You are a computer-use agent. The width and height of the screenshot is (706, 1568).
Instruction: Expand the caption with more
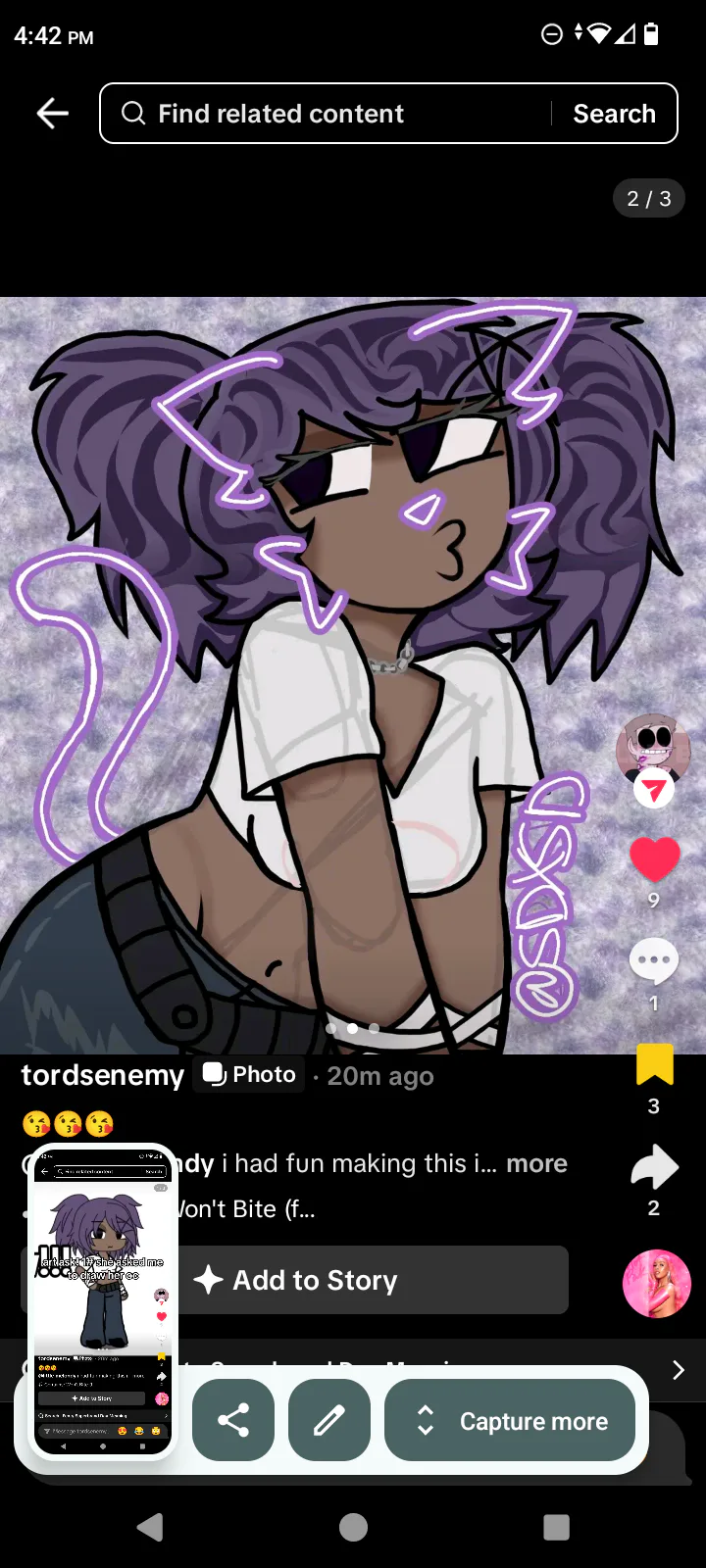(x=536, y=1163)
